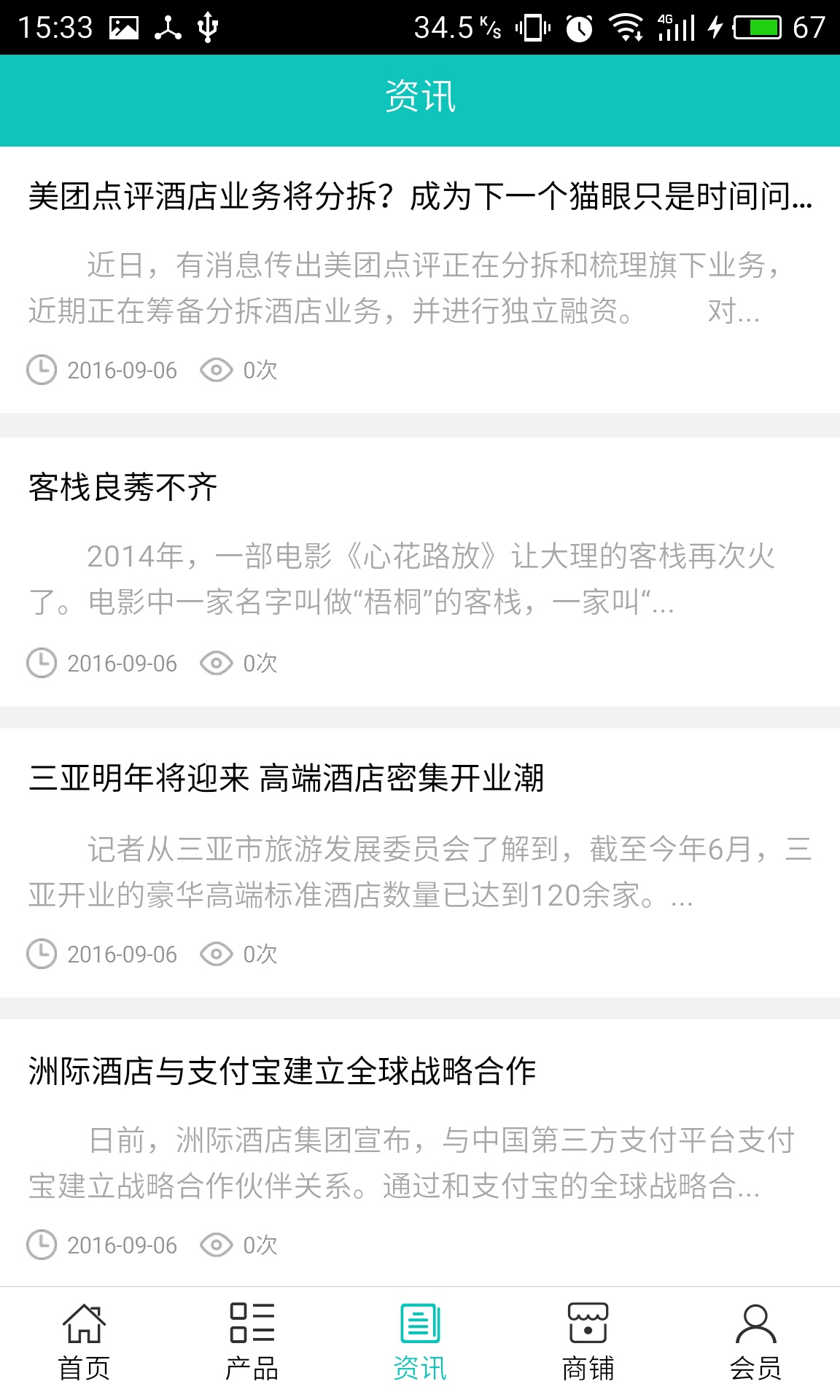Screen dimensions: 840x1400
Task: View 洲际酒店与支付宝建立全球战略合作 article
Action: [282, 1071]
